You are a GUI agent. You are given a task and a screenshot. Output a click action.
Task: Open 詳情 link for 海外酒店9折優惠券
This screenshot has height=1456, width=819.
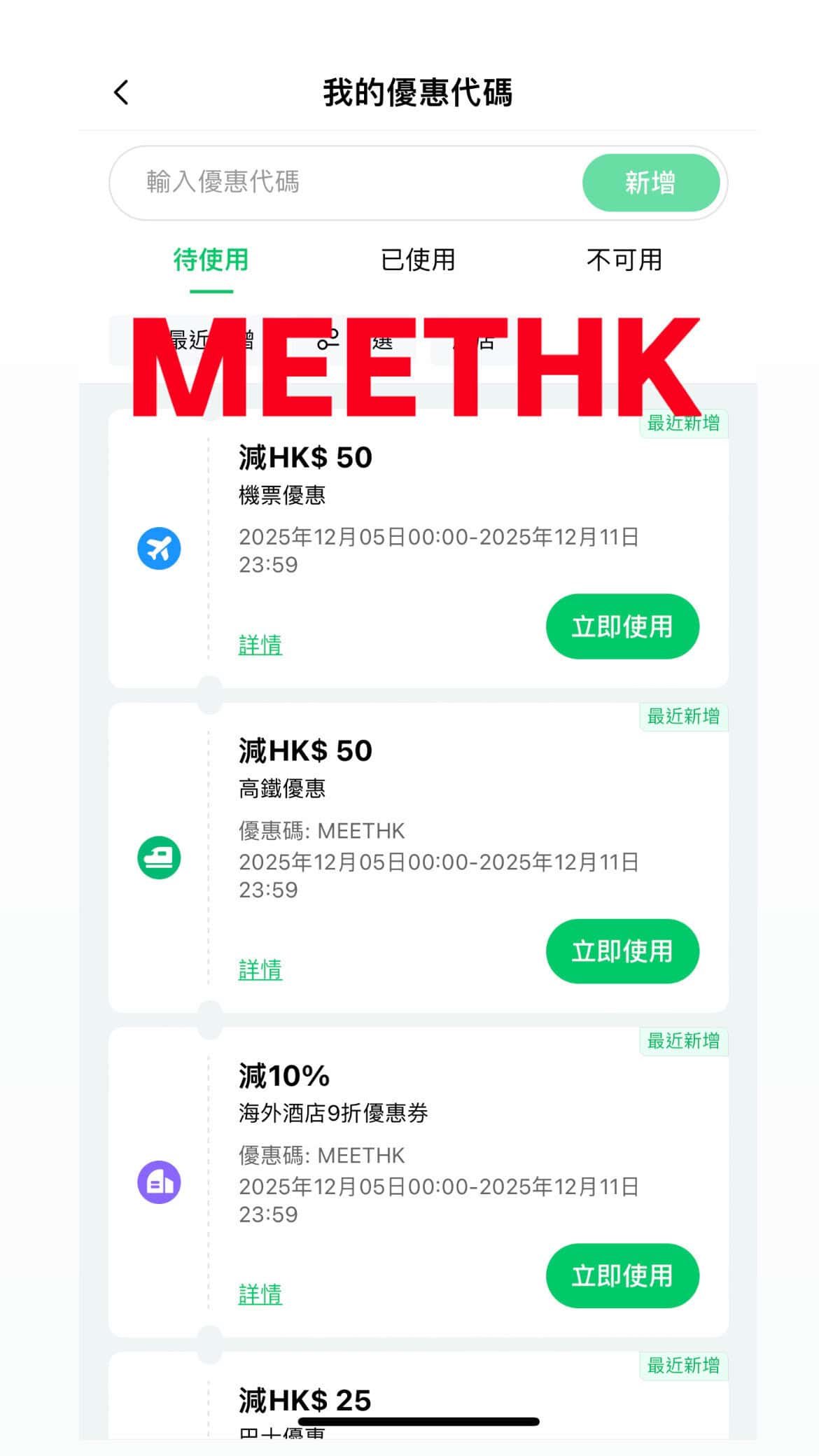tap(260, 1294)
